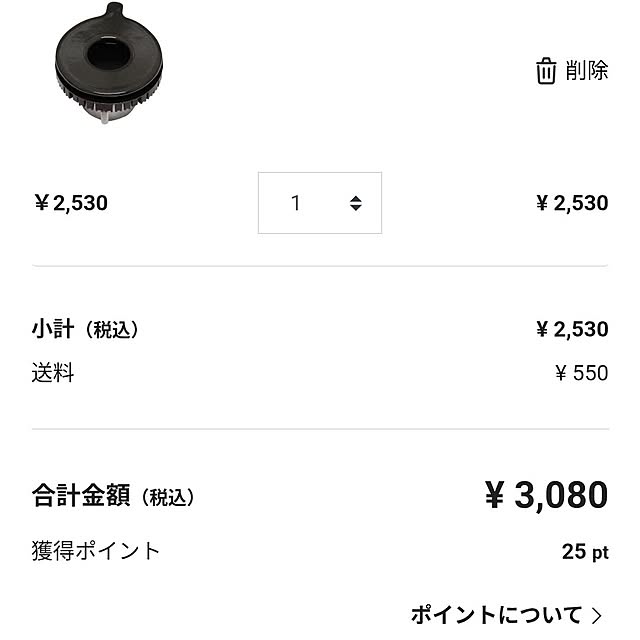Delete the item with the 削除 button
This screenshot has height=640, width=640.
[x=572, y=71]
